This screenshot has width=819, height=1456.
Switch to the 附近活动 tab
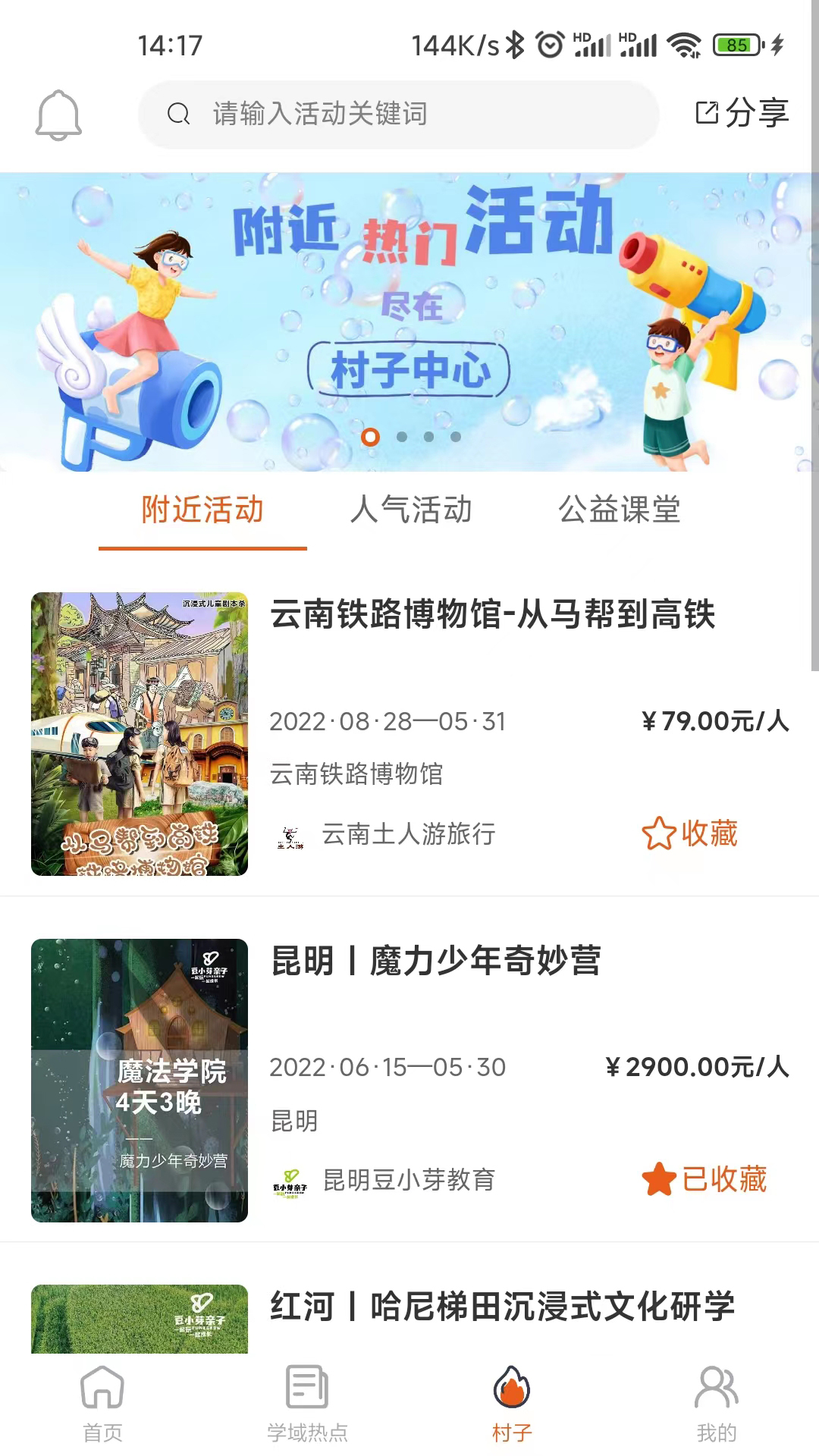pos(202,510)
